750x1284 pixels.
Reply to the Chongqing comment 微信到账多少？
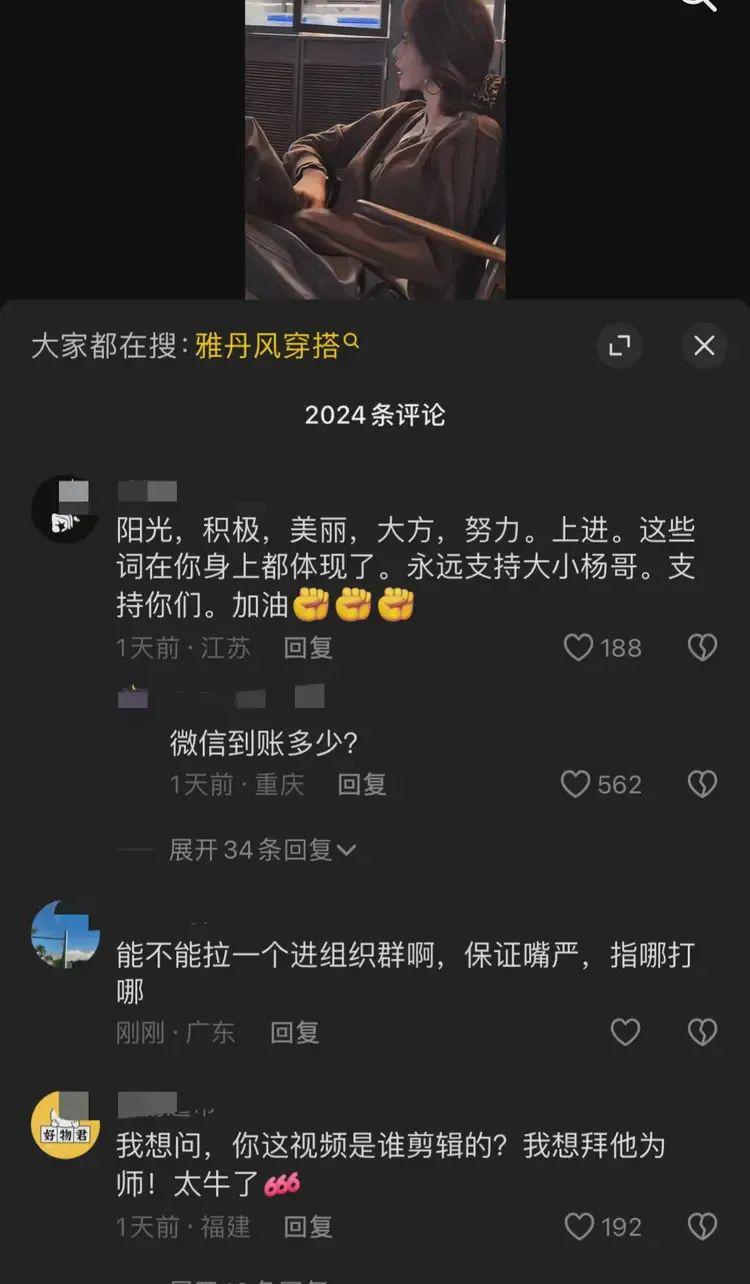pyautogui.click(x=362, y=784)
